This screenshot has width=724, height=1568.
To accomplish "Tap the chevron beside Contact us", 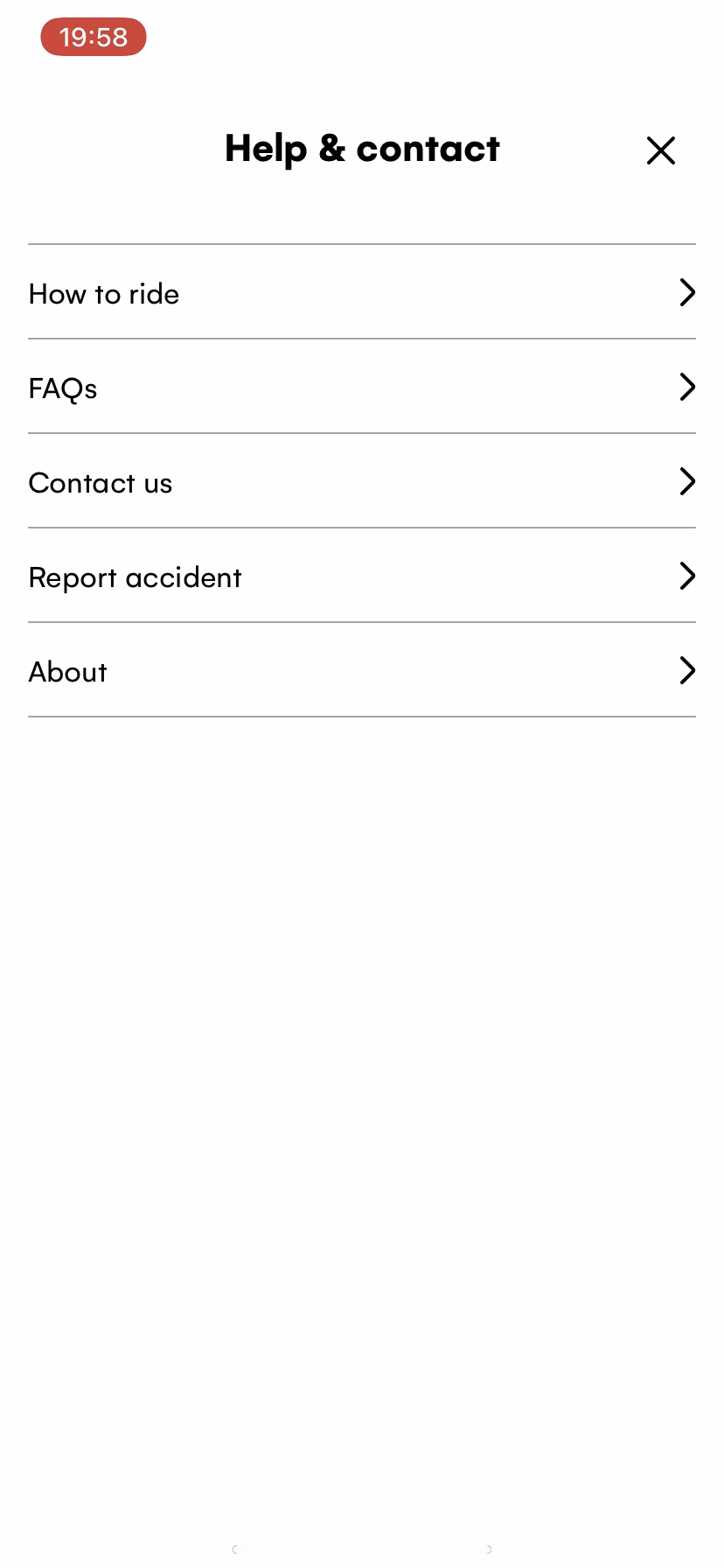I will coord(687,481).
